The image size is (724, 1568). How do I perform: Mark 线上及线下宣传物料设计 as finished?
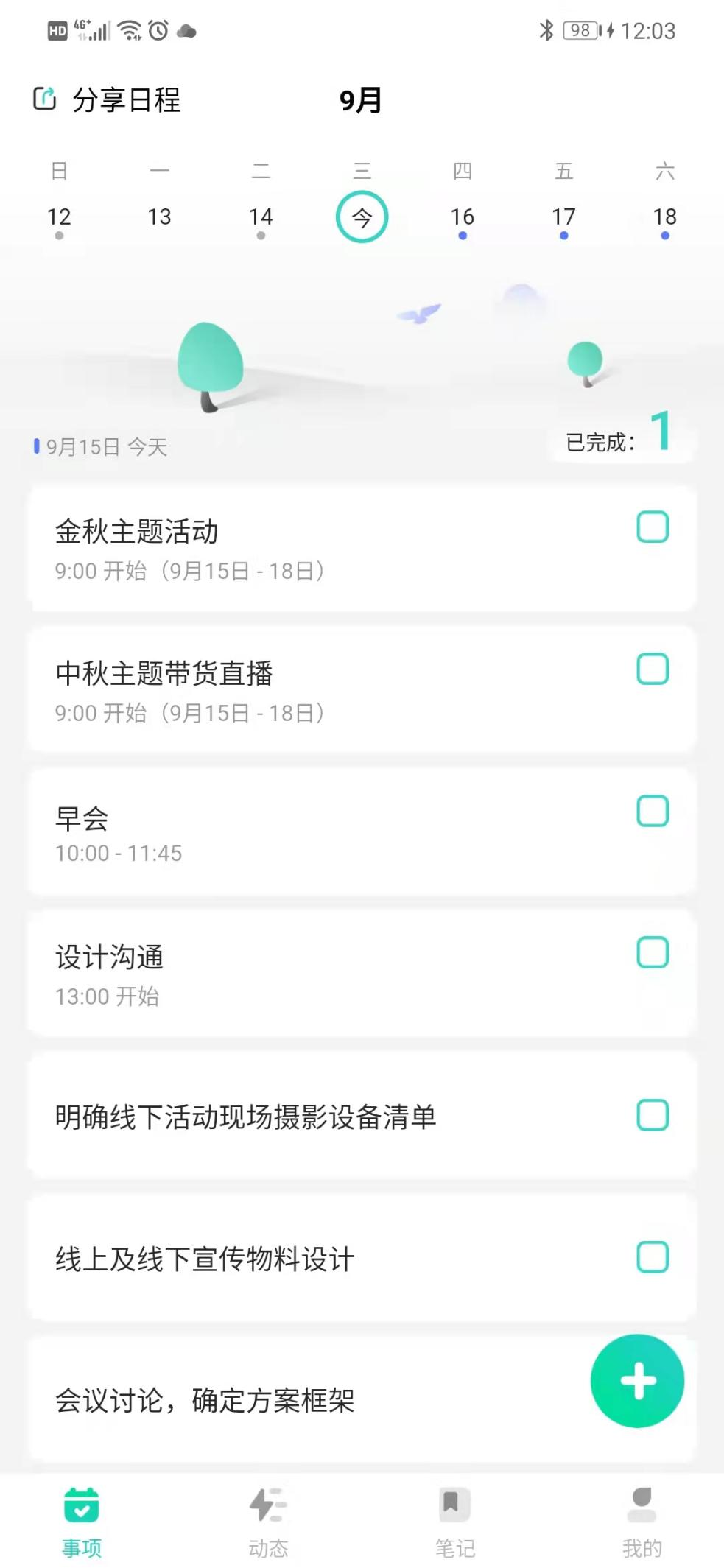coord(653,1257)
